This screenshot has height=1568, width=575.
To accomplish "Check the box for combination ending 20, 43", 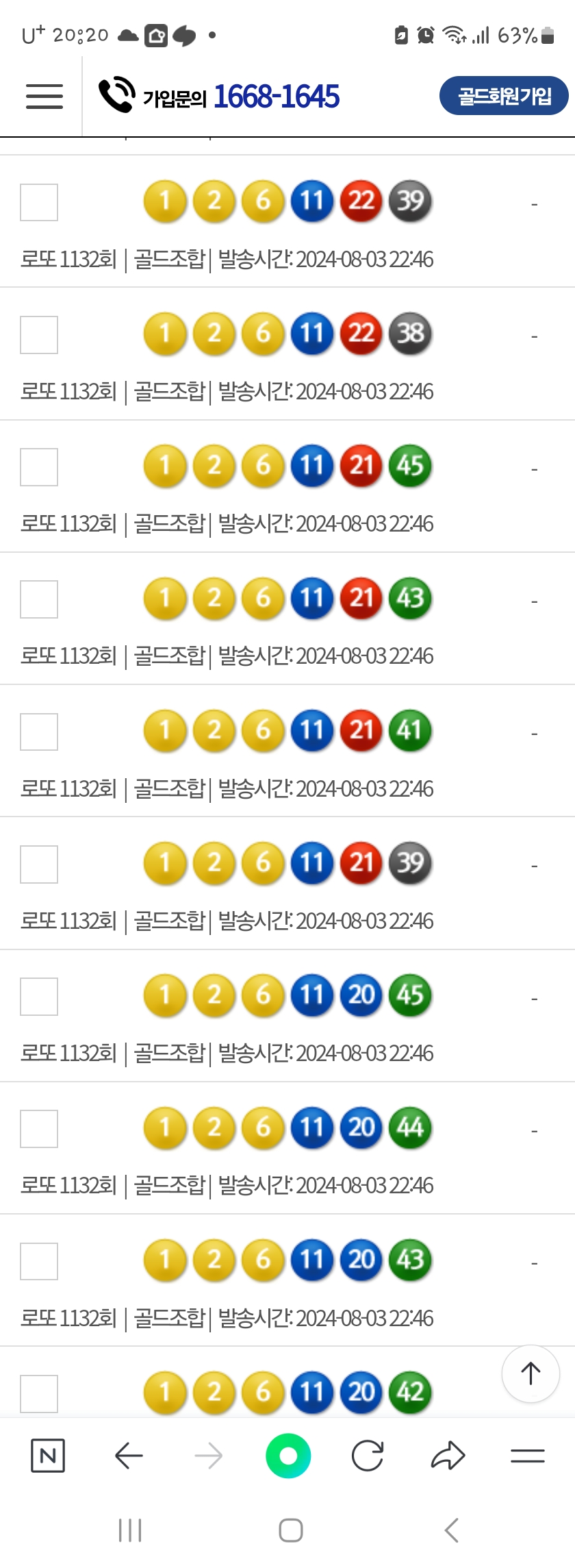I will (x=39, y=1260).
